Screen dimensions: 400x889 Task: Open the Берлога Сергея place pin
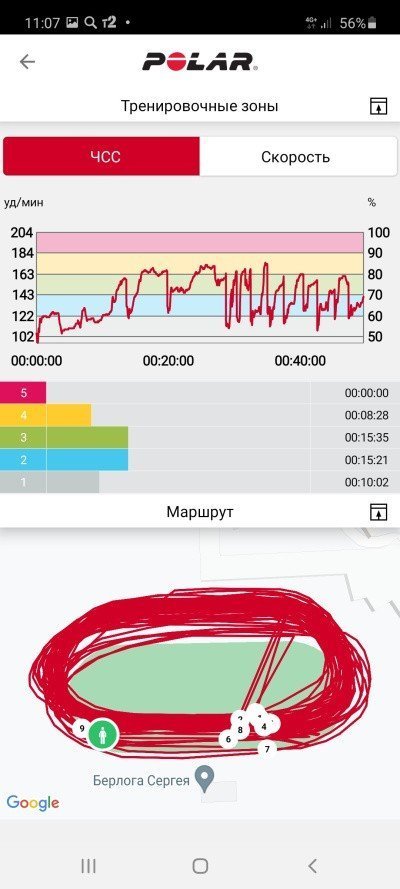tap(204, 780)
